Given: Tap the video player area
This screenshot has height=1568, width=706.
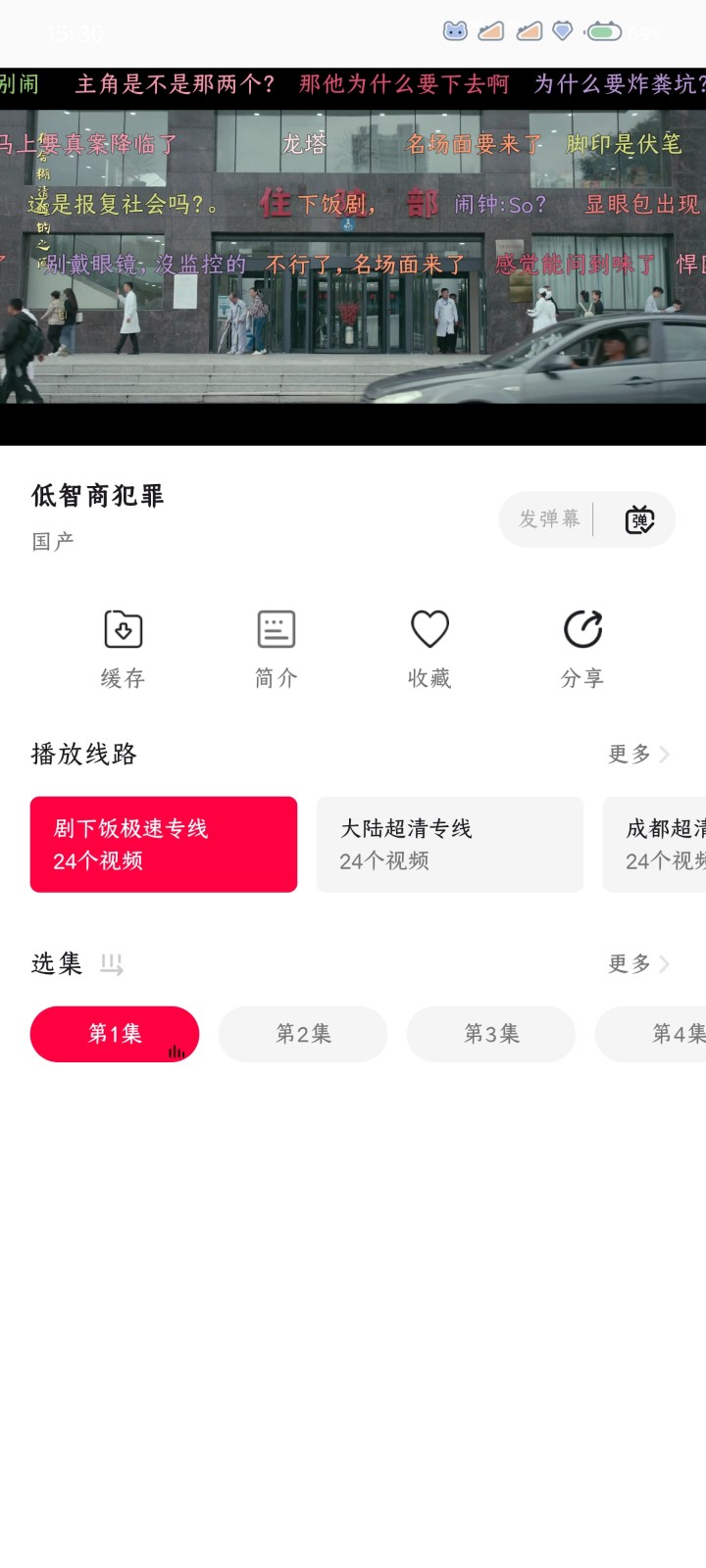Looking at the screenshot, I should pyautogui.click(x=353, y=257).
